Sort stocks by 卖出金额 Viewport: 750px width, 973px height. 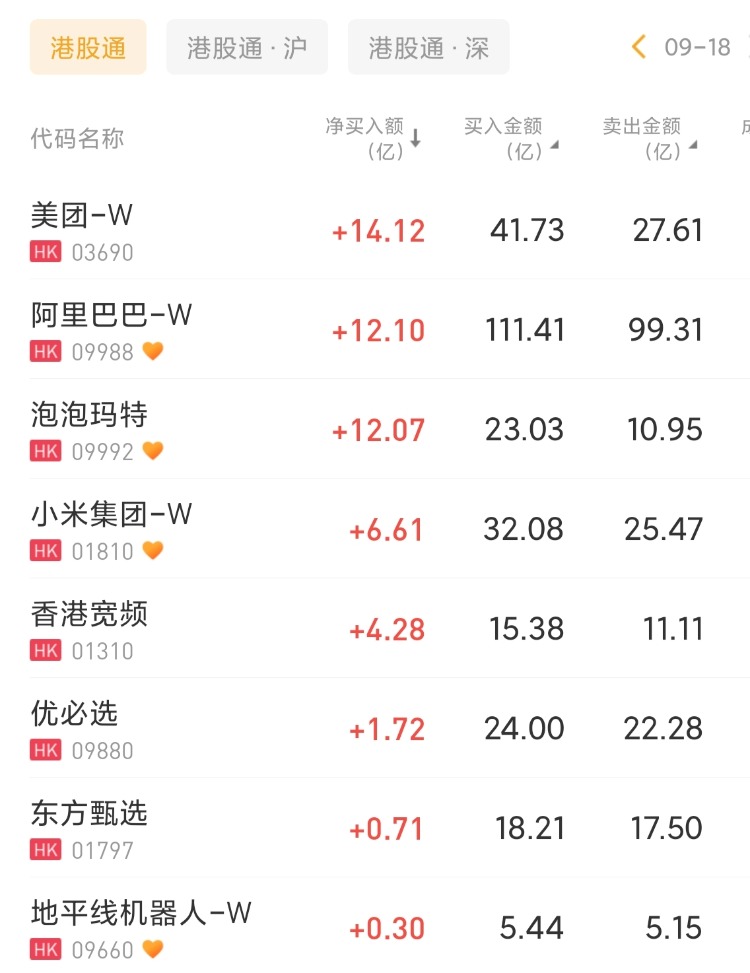(x=650, y=138)
